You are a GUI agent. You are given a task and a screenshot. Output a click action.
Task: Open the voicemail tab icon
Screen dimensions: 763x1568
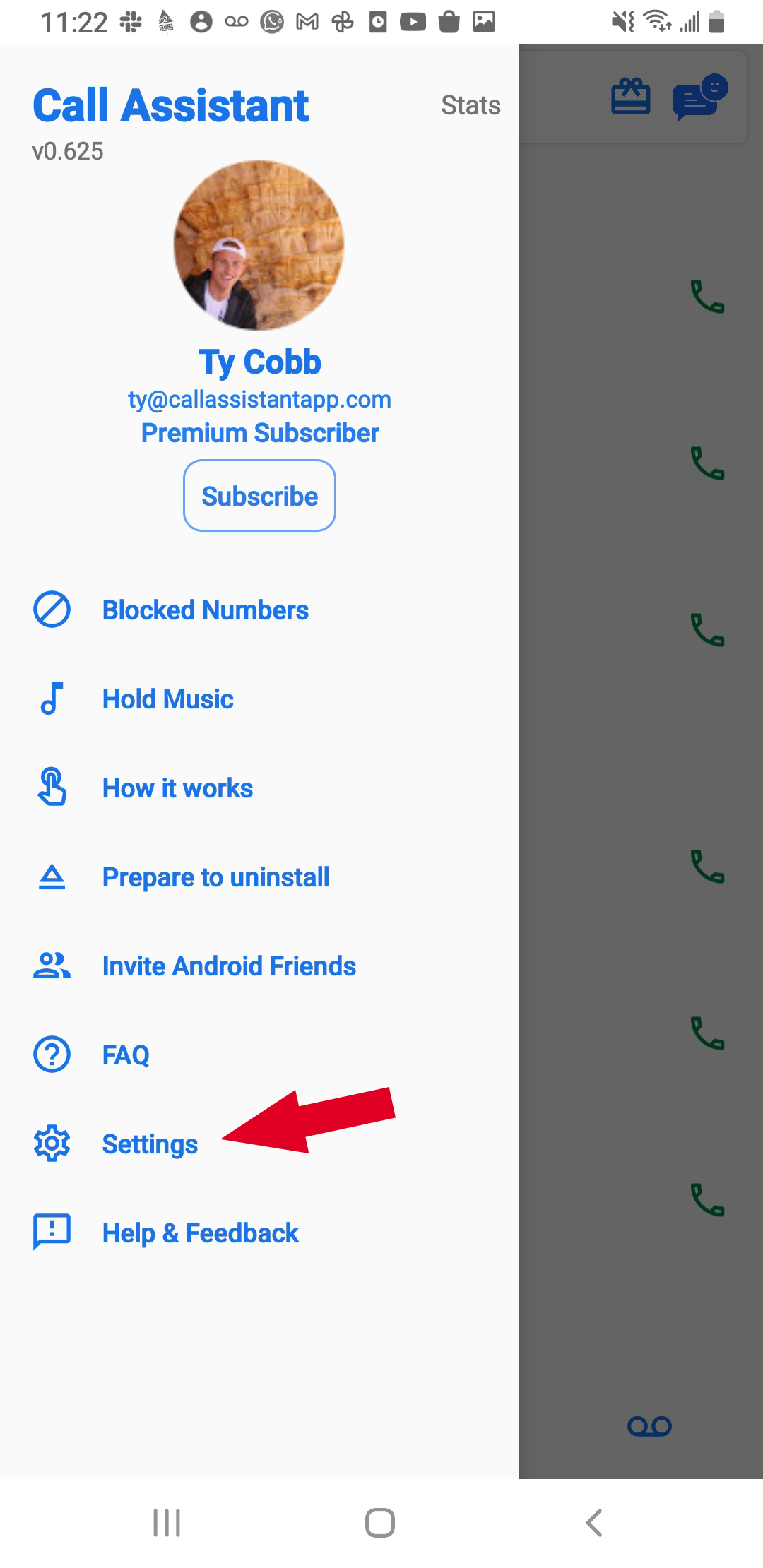[x=649, y=1426]
